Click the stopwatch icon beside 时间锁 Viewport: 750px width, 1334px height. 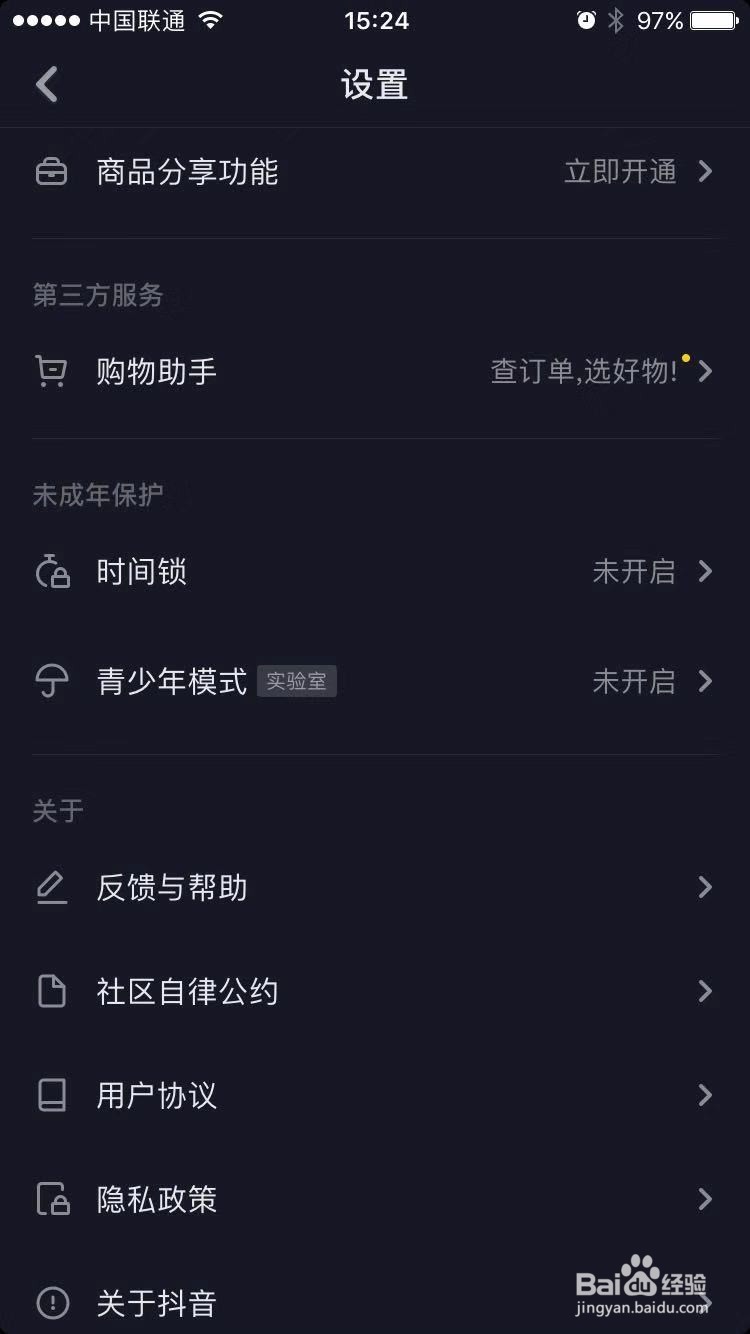(53, 571)
